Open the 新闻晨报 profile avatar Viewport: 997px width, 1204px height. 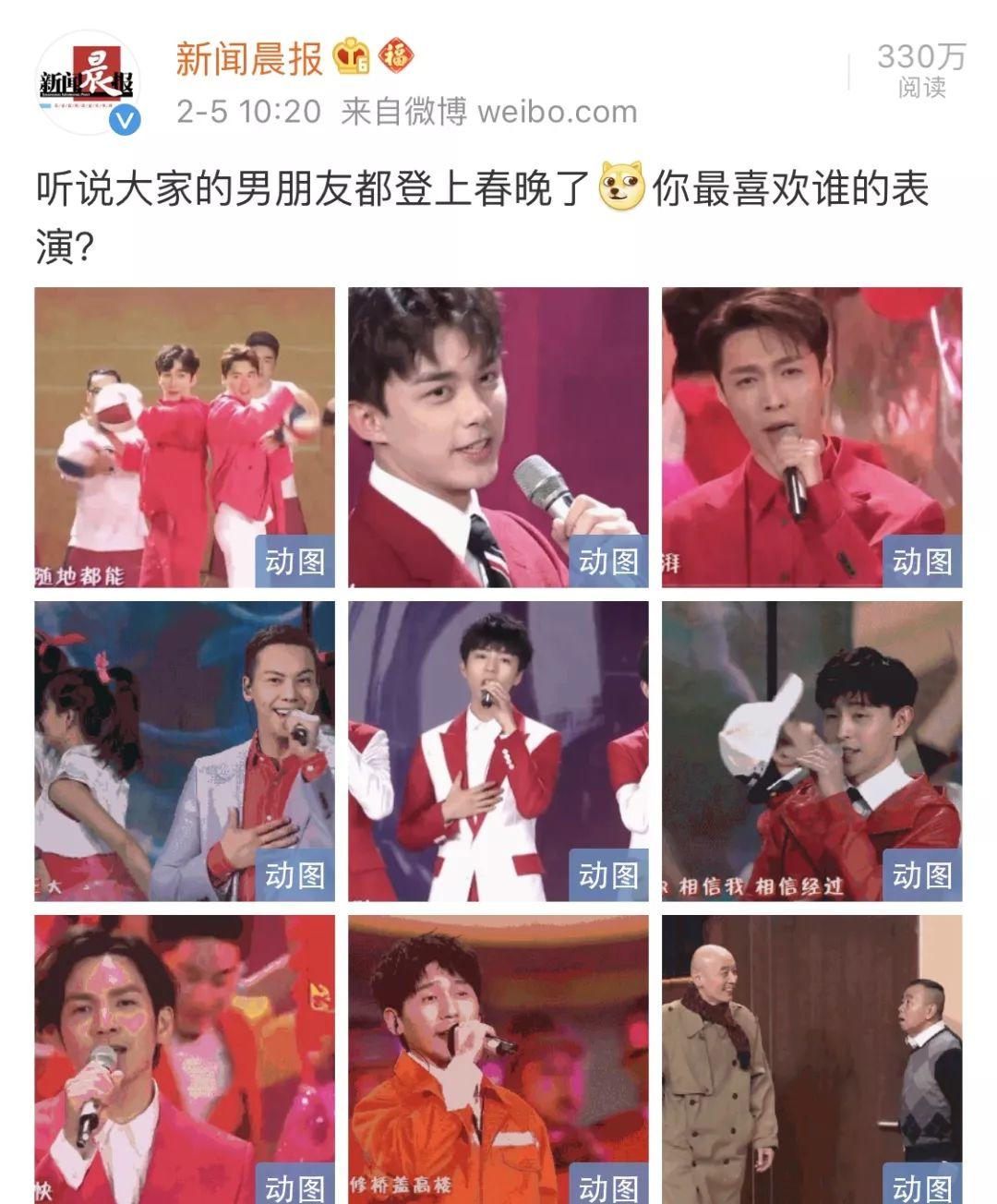[x=87, y=84]
